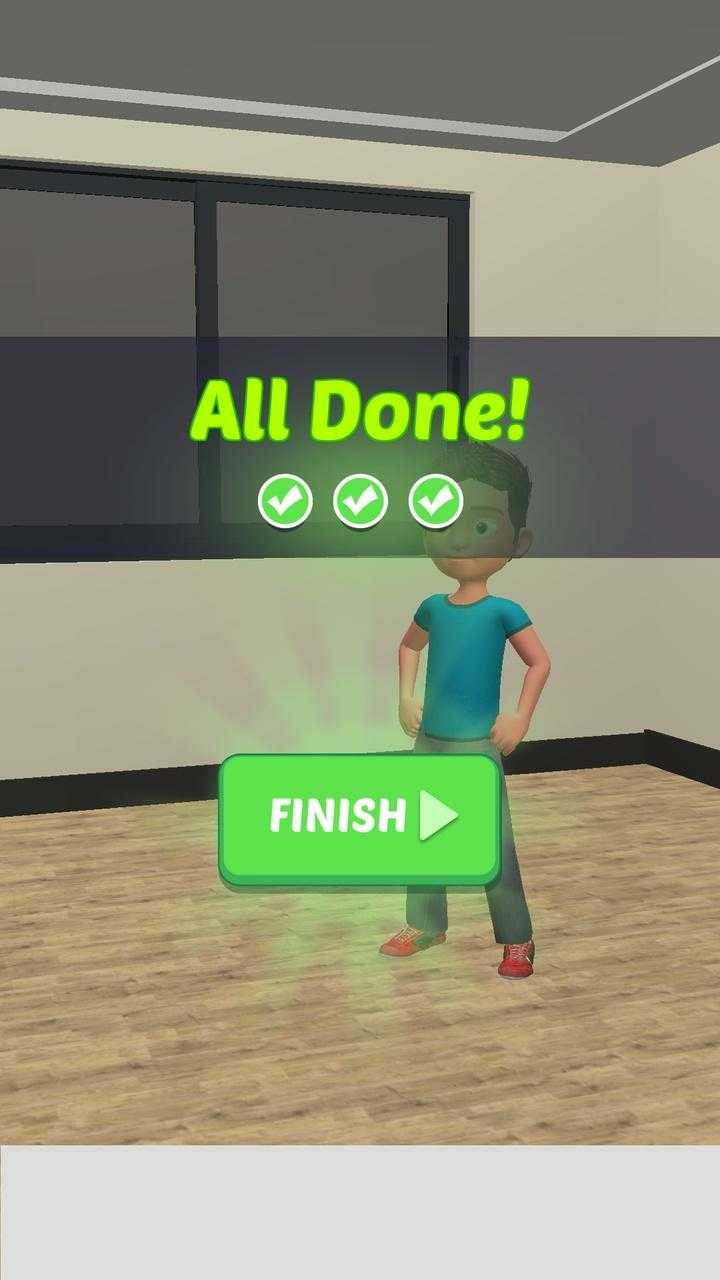Tap the green FINISH button
The width and height of the screenshot is (720, 1280).
point(360,817)
